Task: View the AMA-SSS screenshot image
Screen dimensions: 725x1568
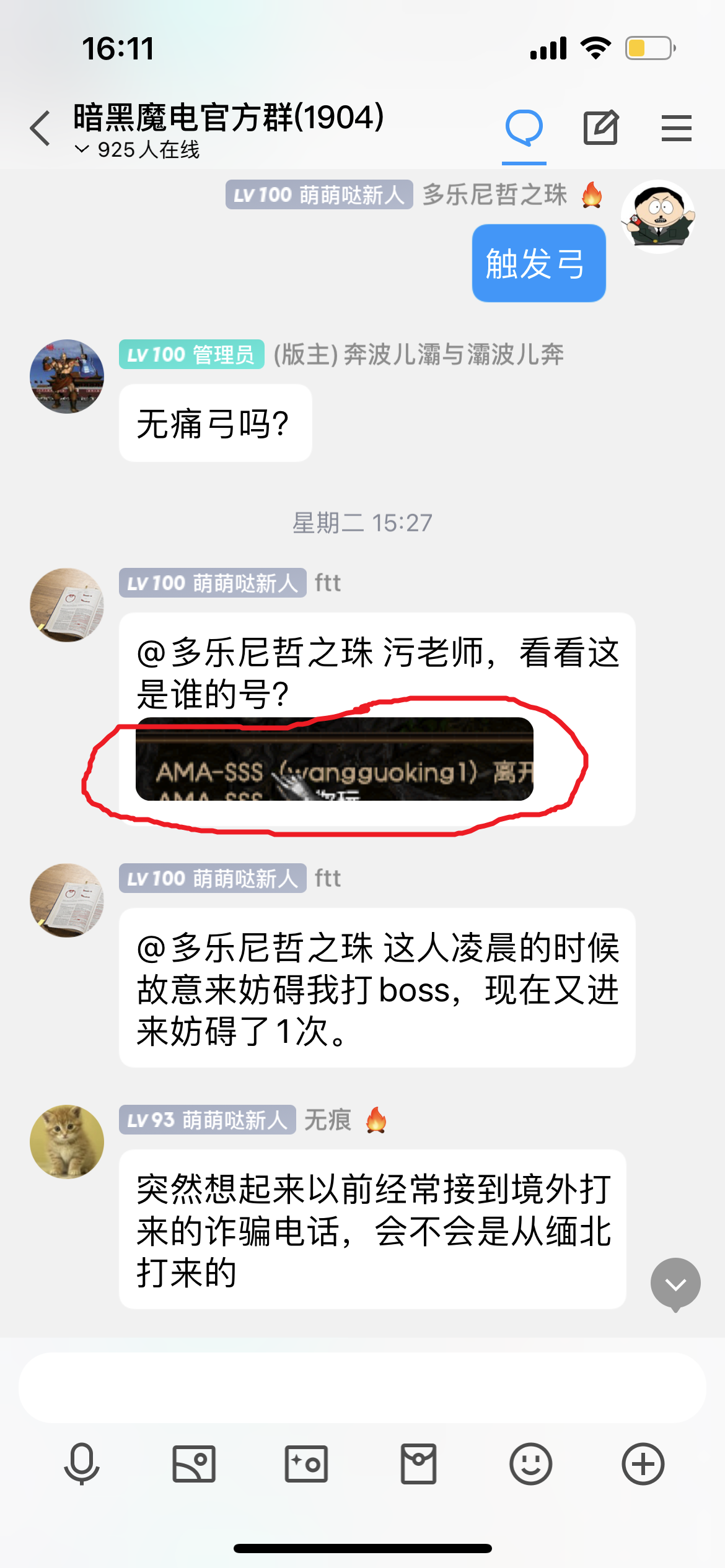Action: point(334,759)
